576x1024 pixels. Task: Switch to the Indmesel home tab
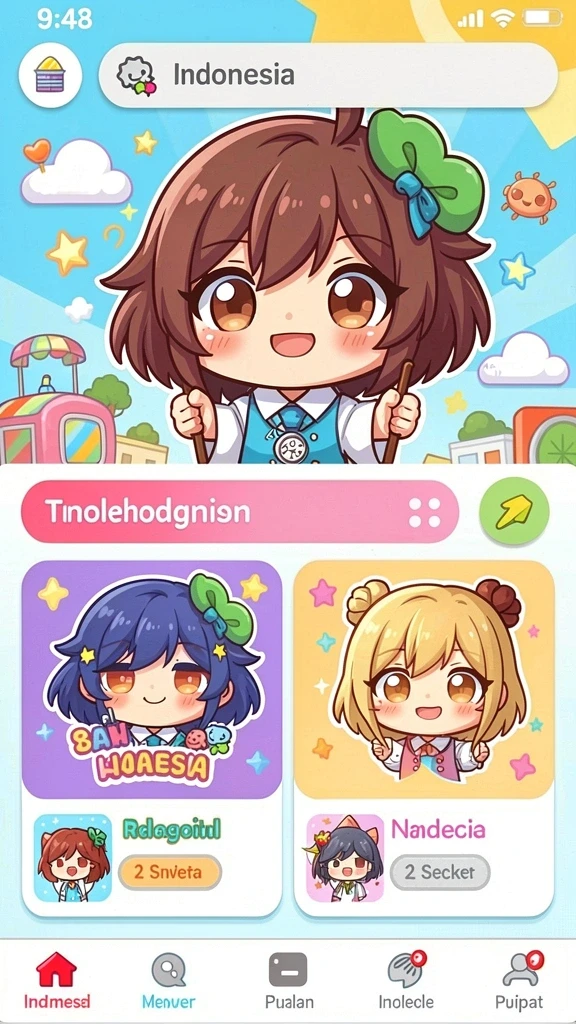click(57, 982)
